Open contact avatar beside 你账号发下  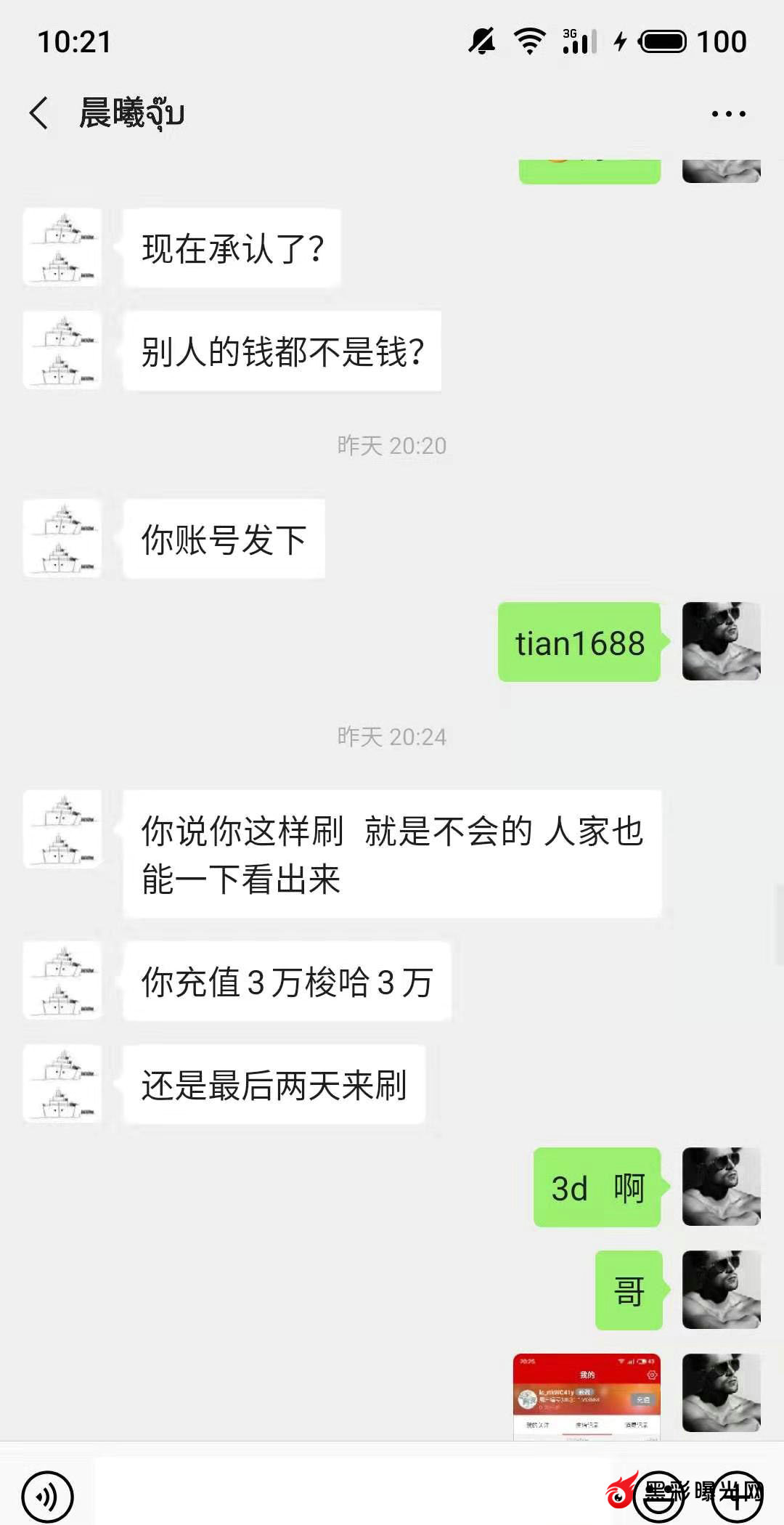pyautogui.click(x=62, y=538)
